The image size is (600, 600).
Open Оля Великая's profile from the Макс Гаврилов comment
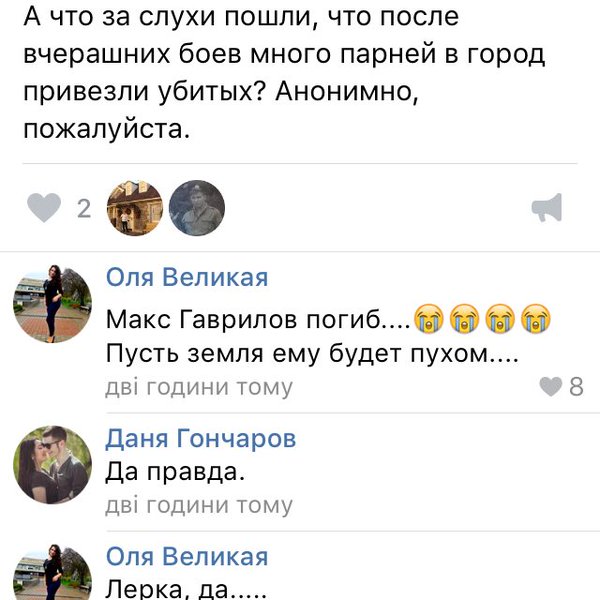click(187, 277)
